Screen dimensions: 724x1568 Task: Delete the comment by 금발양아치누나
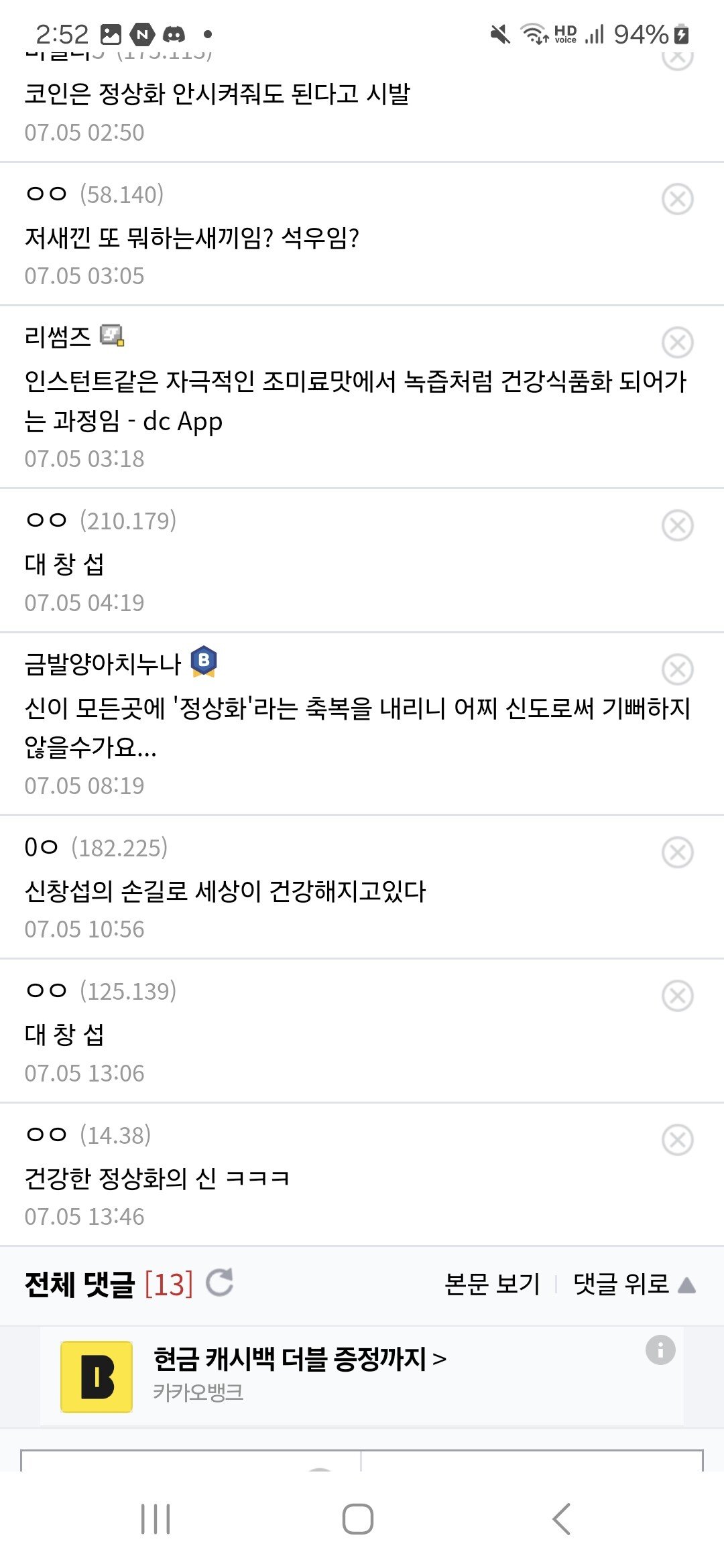(x=677, y=669)
